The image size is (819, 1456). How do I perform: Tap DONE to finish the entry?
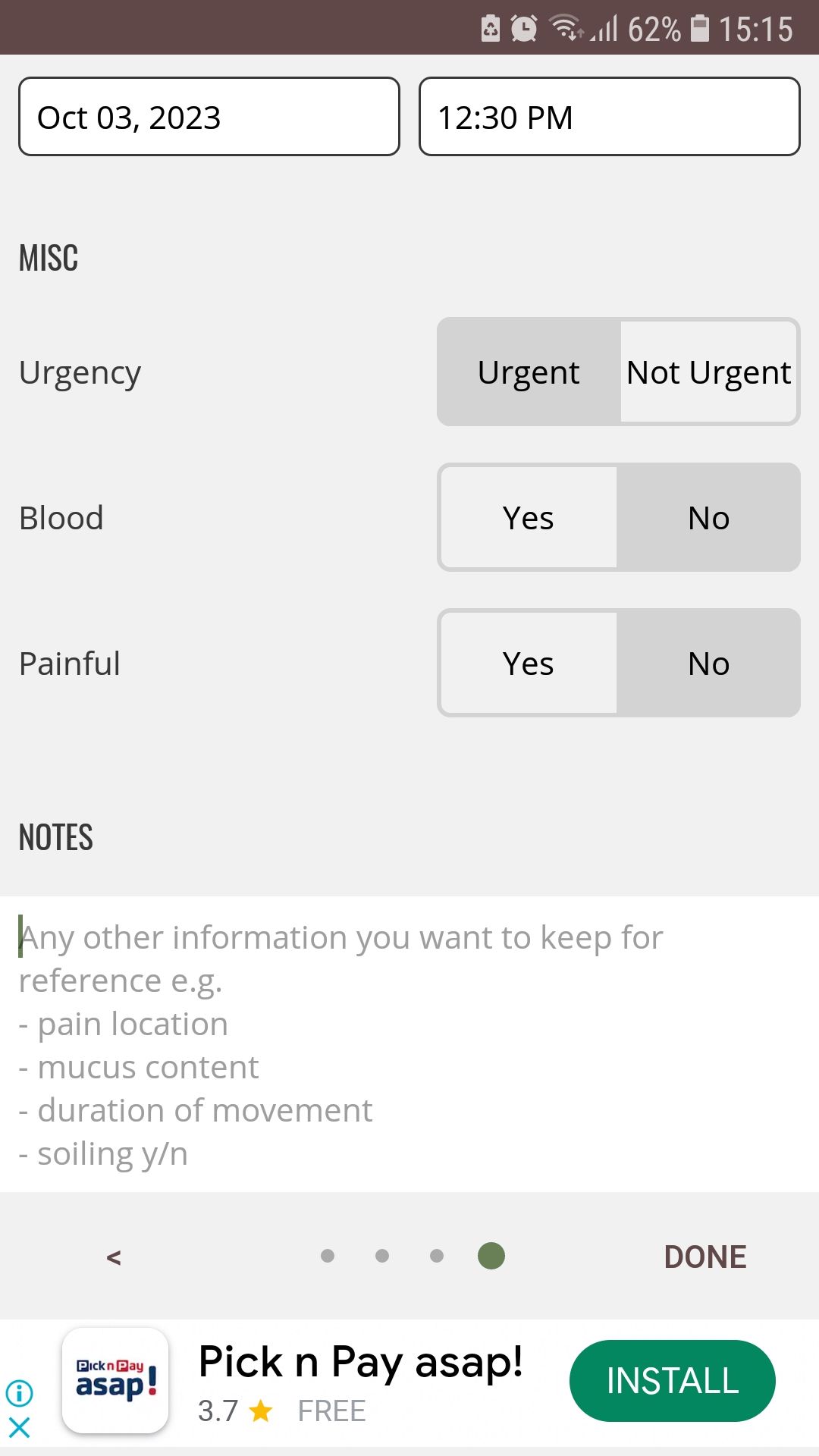[704, 1256]
